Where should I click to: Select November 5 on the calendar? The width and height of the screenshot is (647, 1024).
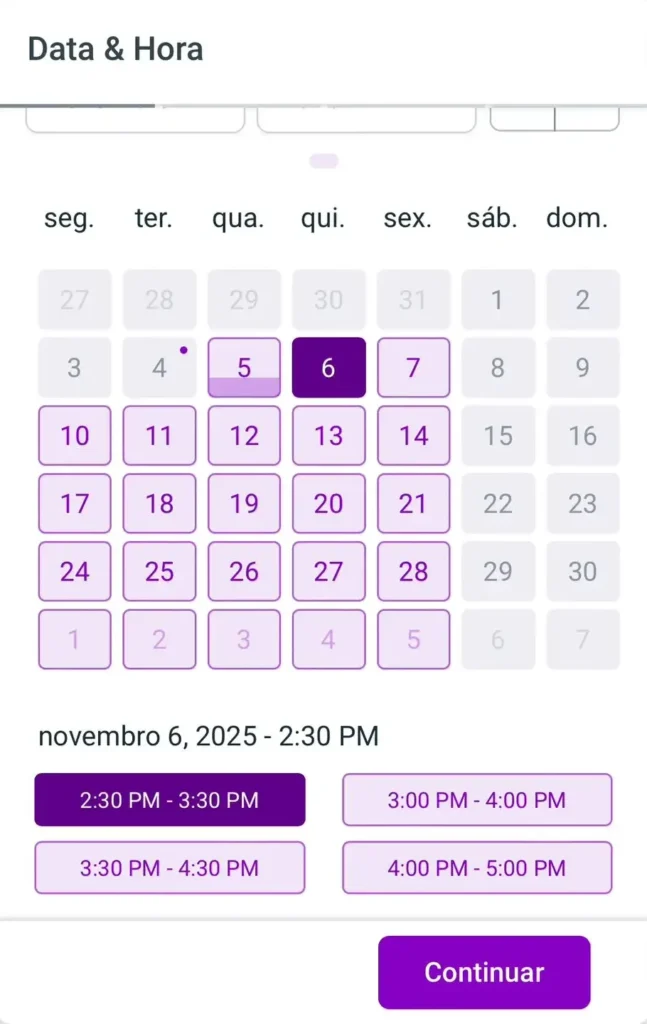coord(244,367)
